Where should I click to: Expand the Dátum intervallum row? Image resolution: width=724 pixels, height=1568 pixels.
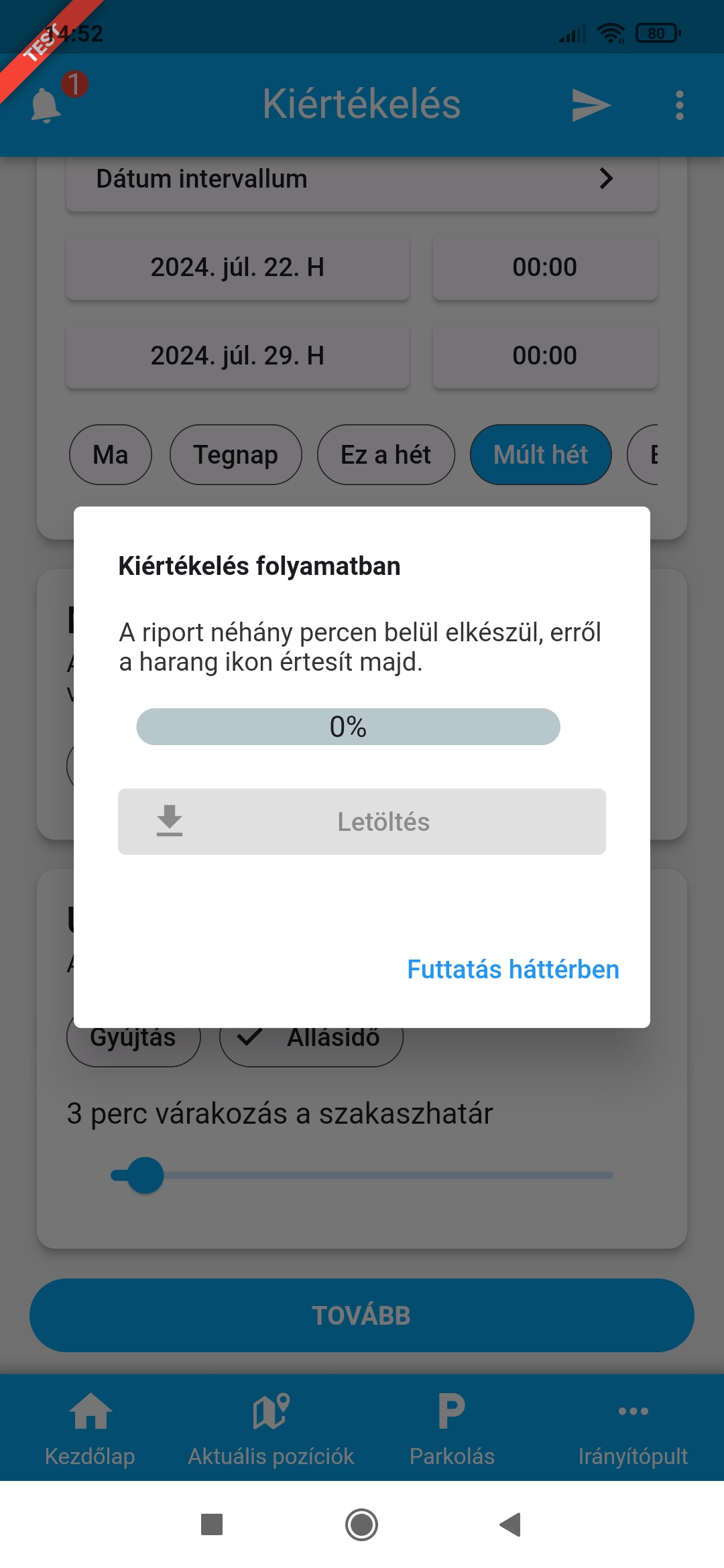tap(362, 179)
